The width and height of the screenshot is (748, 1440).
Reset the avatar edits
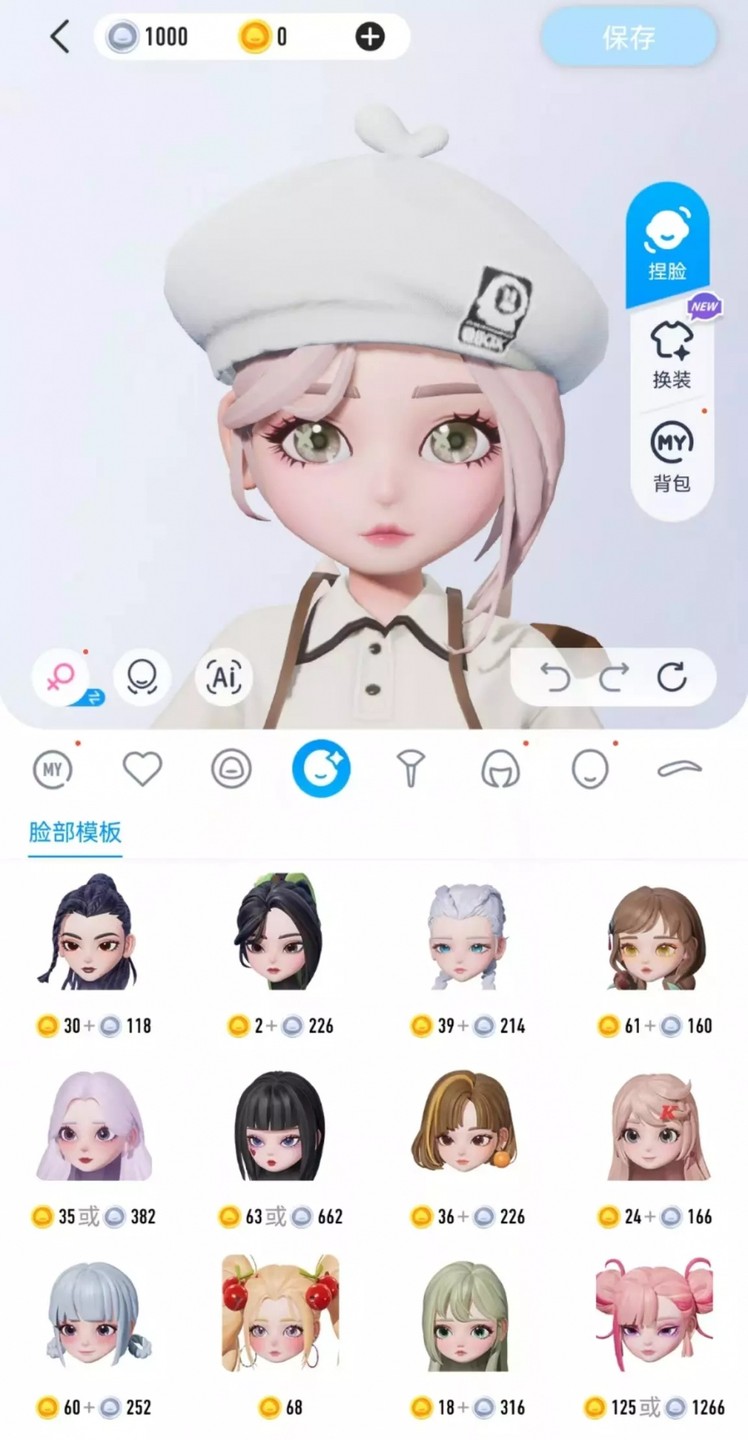(672, 678)
